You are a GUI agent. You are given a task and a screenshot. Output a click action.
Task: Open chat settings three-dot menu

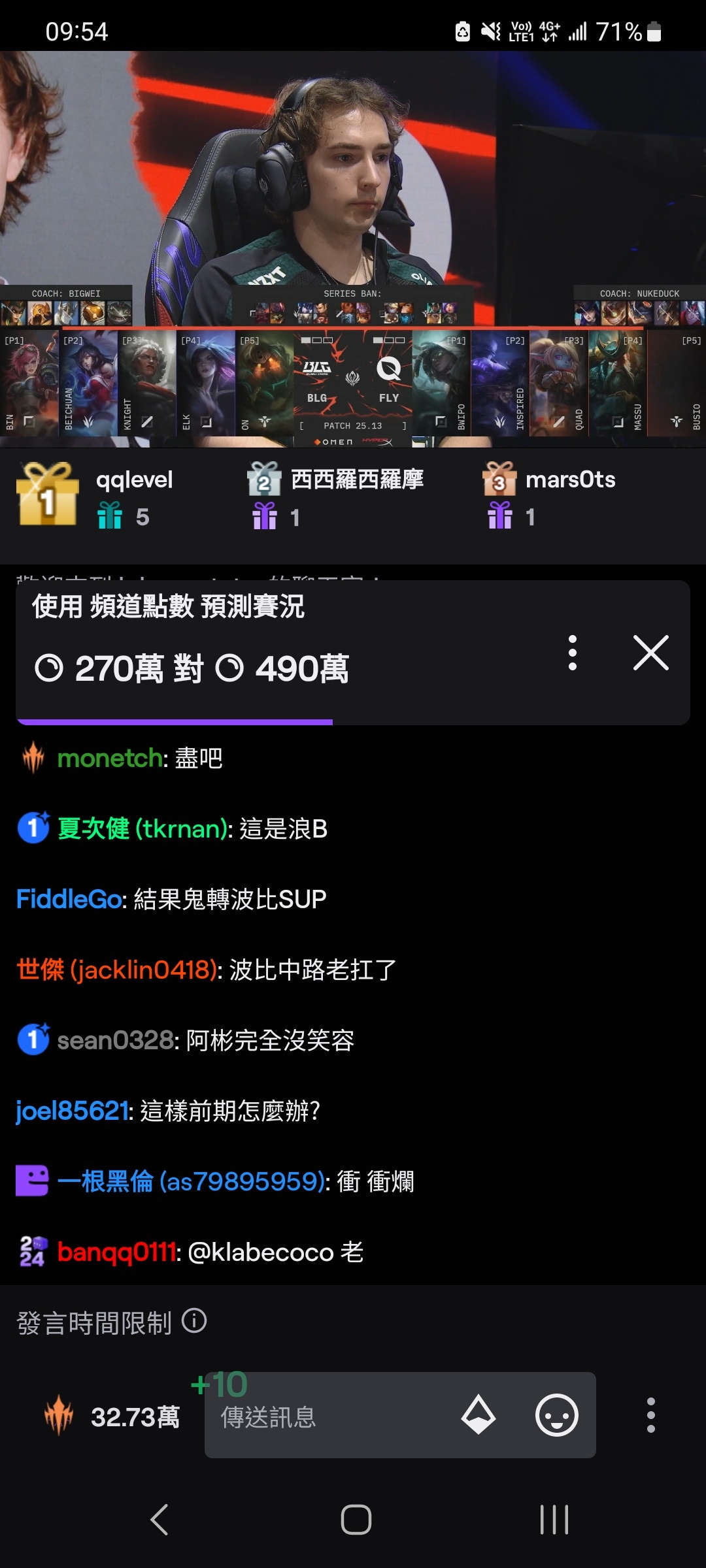[x=650, y=1416]
